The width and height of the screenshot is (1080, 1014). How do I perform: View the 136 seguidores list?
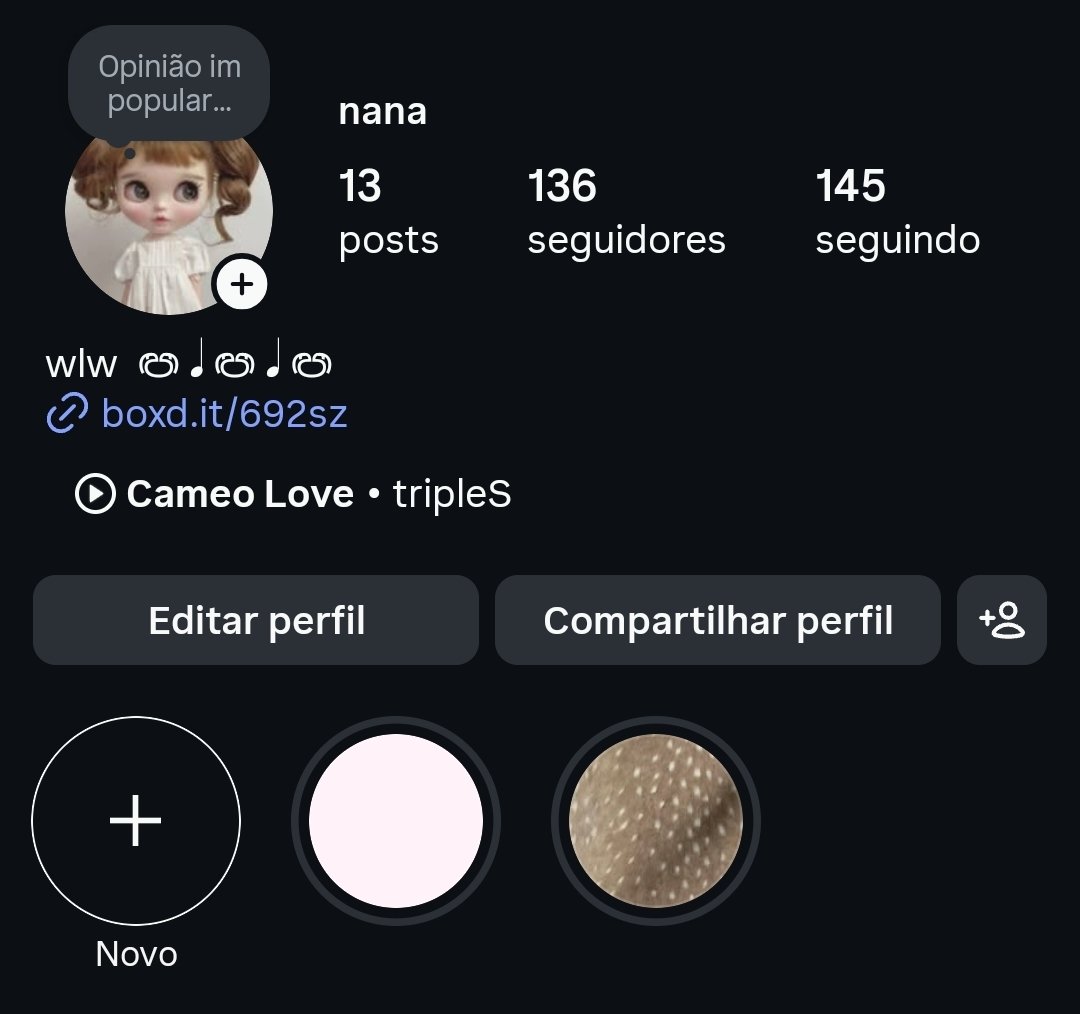(x=626, y=212)
